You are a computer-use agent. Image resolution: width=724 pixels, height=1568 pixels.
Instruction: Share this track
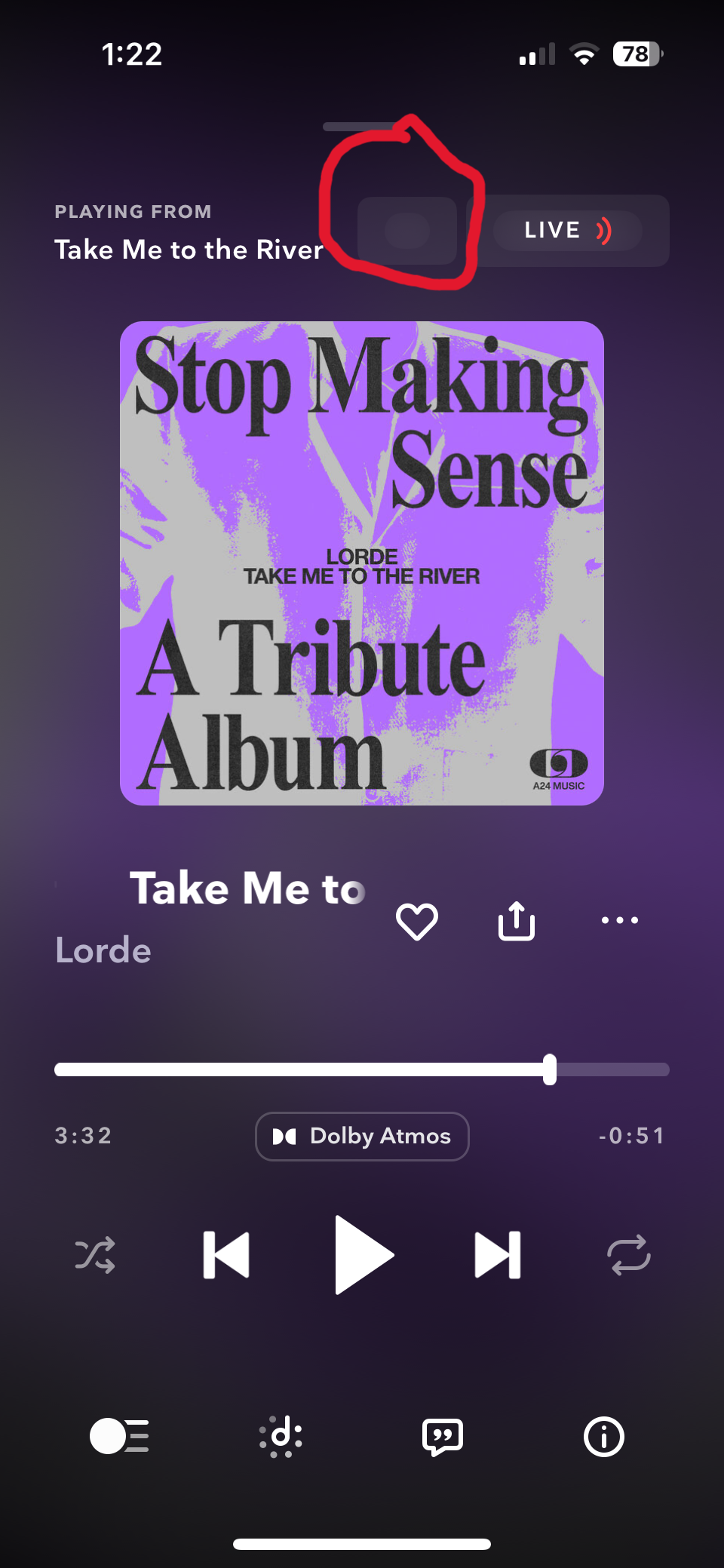(x=517, y=921)
